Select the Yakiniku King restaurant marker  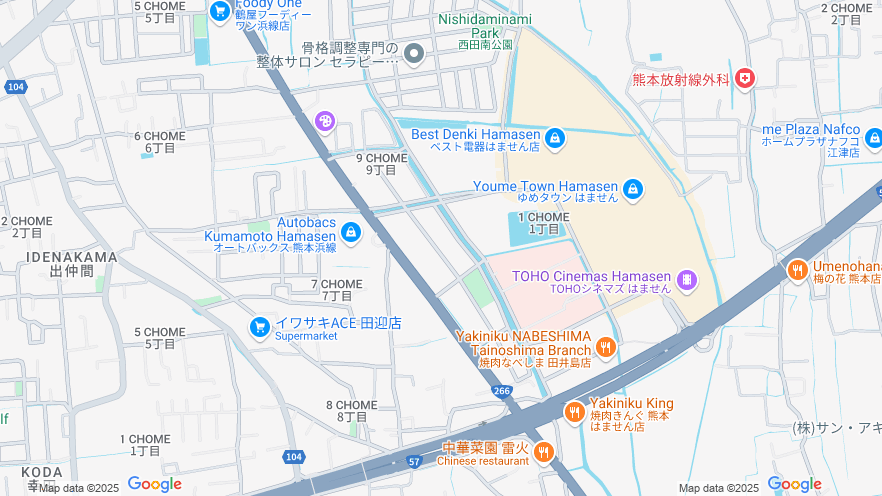click(x=574, y=411)
